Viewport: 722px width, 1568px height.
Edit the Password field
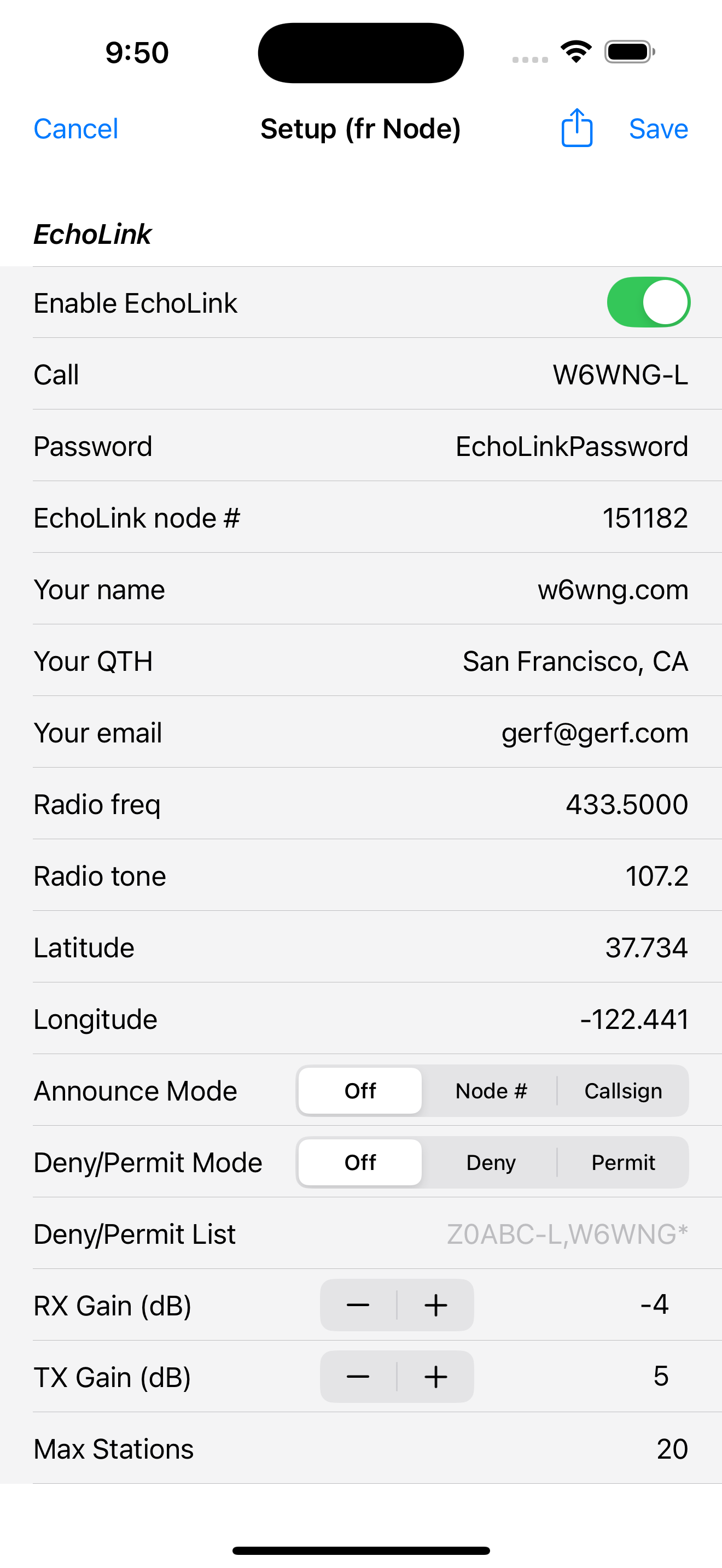pos(571,447)
